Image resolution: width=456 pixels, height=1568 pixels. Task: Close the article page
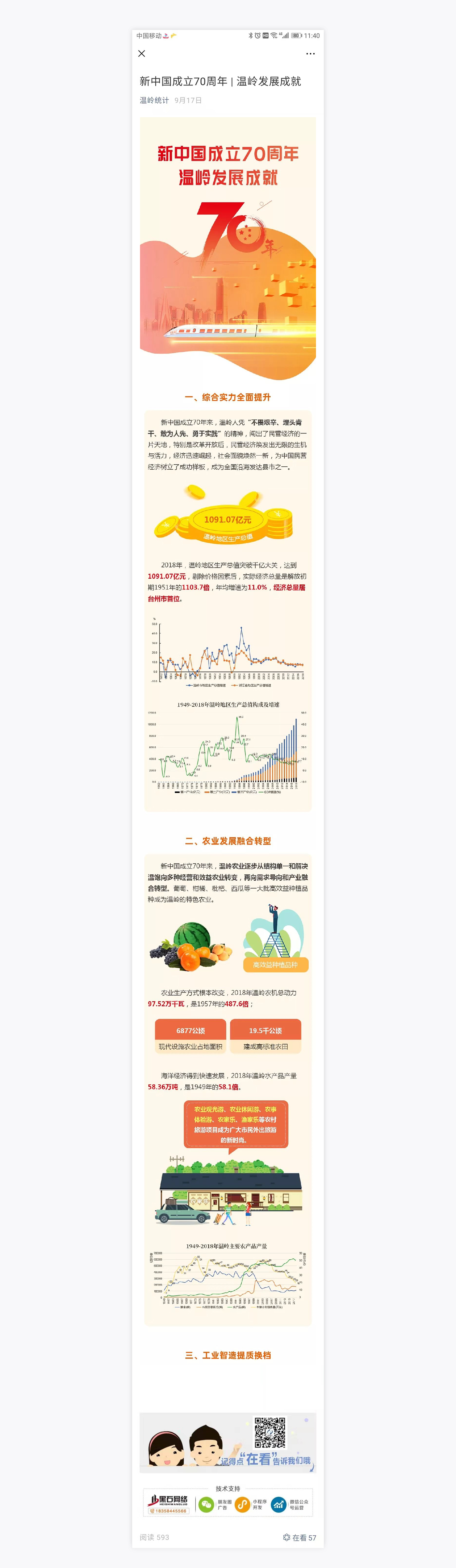tap(142, 53)
